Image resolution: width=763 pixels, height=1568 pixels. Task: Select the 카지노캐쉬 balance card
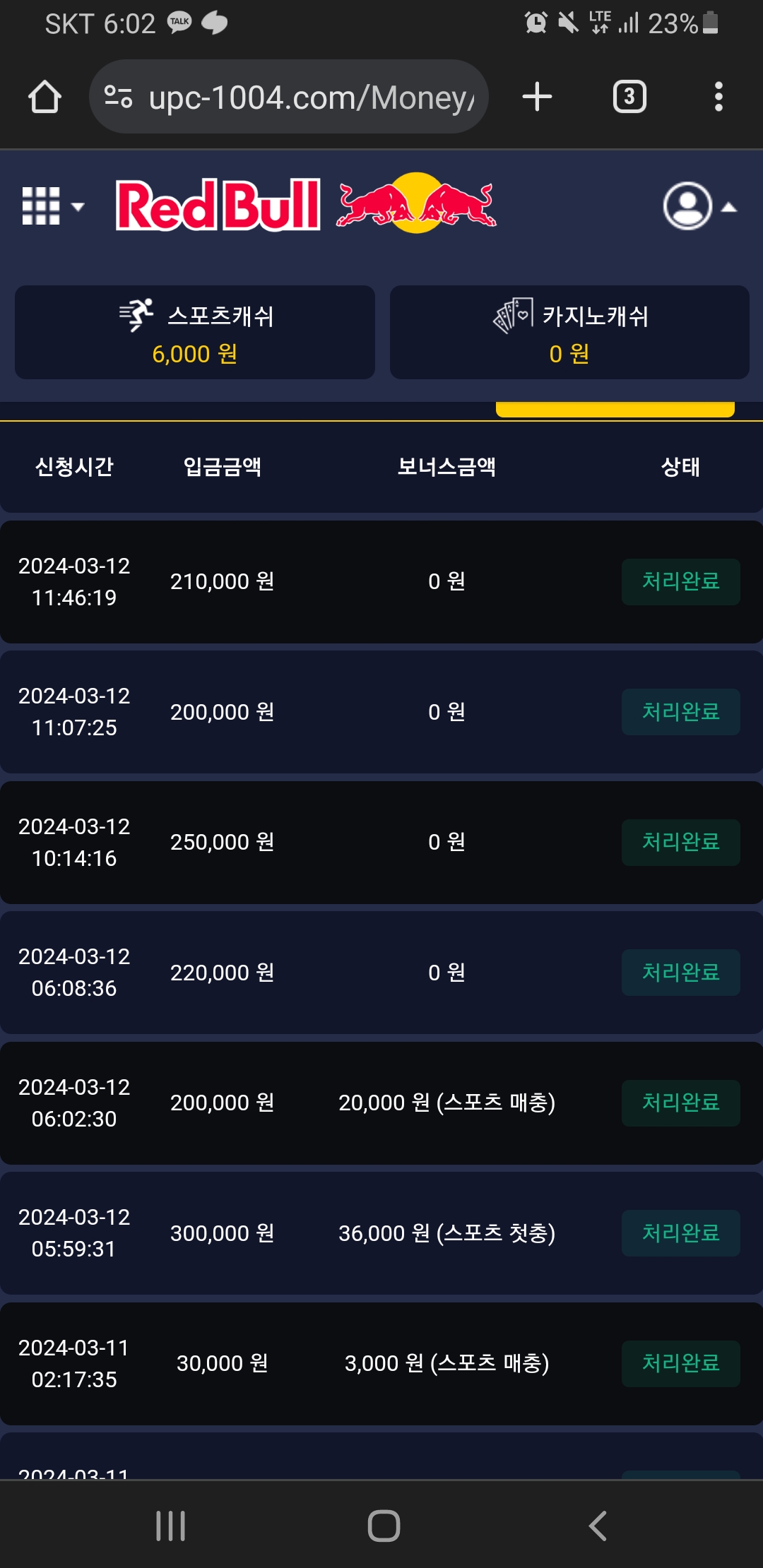pos(569,333)
